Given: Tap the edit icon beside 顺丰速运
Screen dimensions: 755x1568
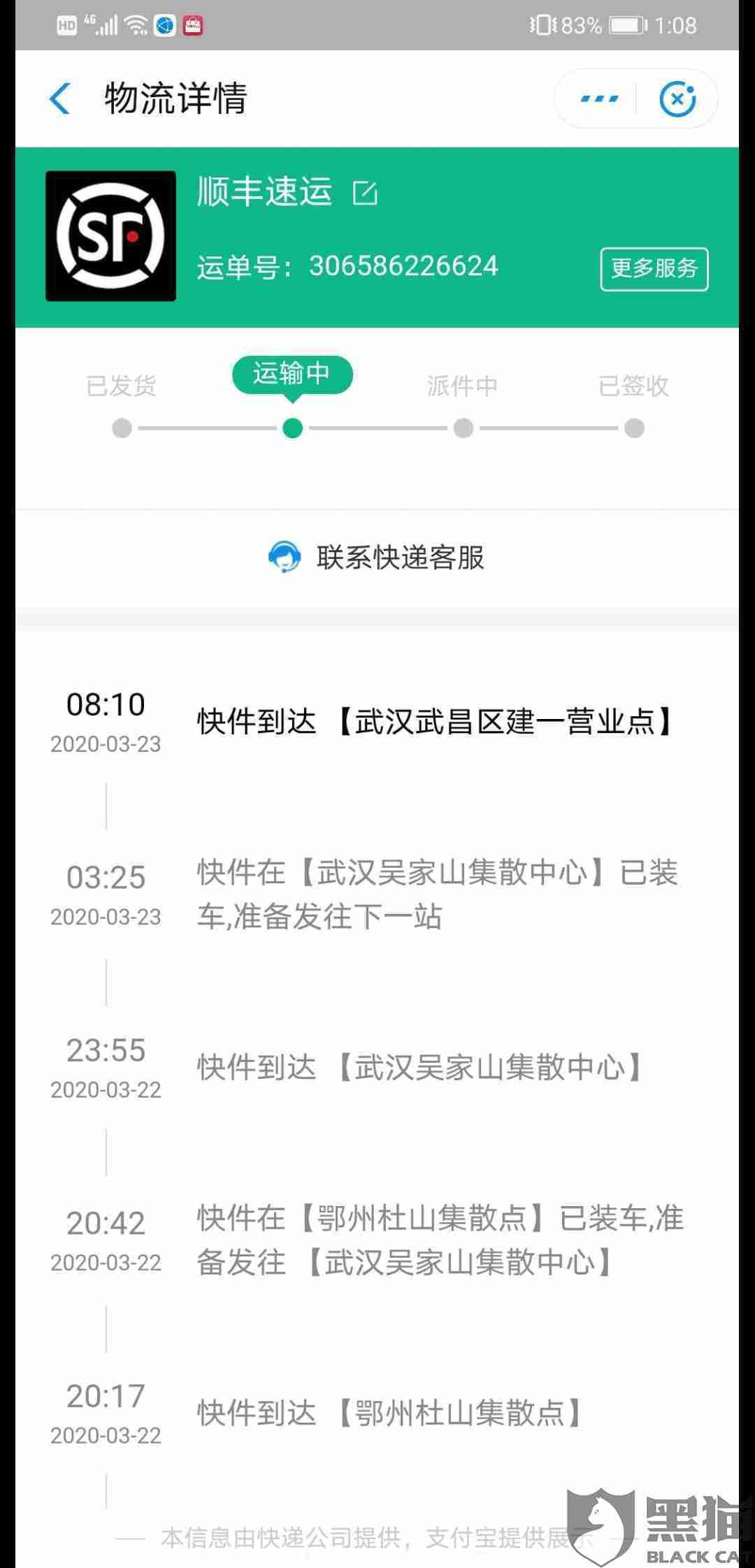Looking at the screenshot, I should (x=365, y=192).
